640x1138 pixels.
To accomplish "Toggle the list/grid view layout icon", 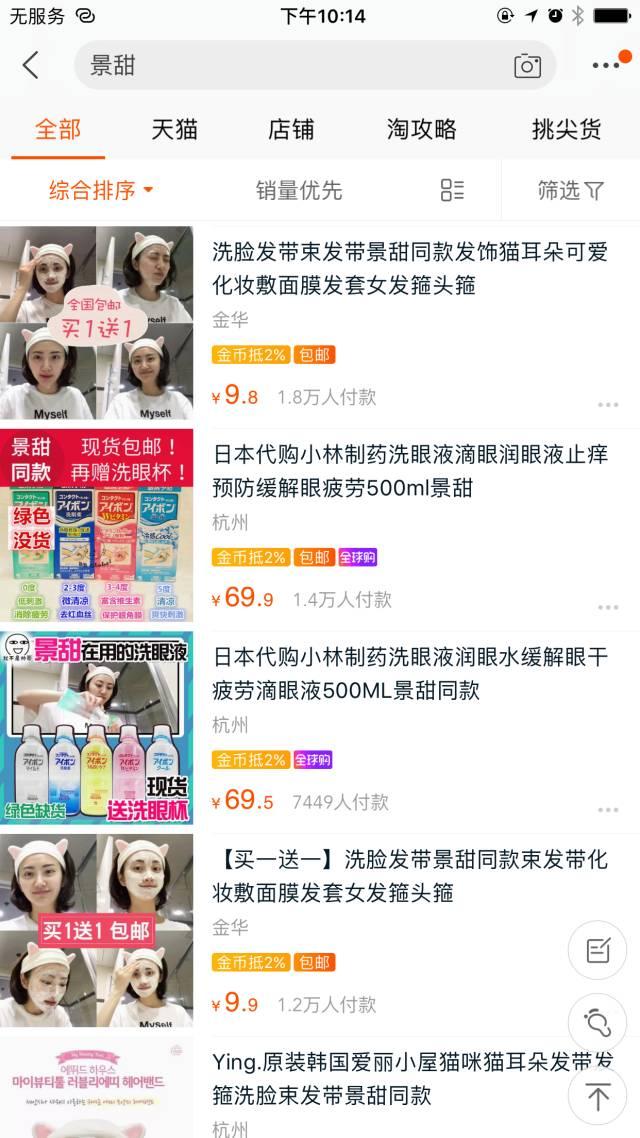I will 452,190.
